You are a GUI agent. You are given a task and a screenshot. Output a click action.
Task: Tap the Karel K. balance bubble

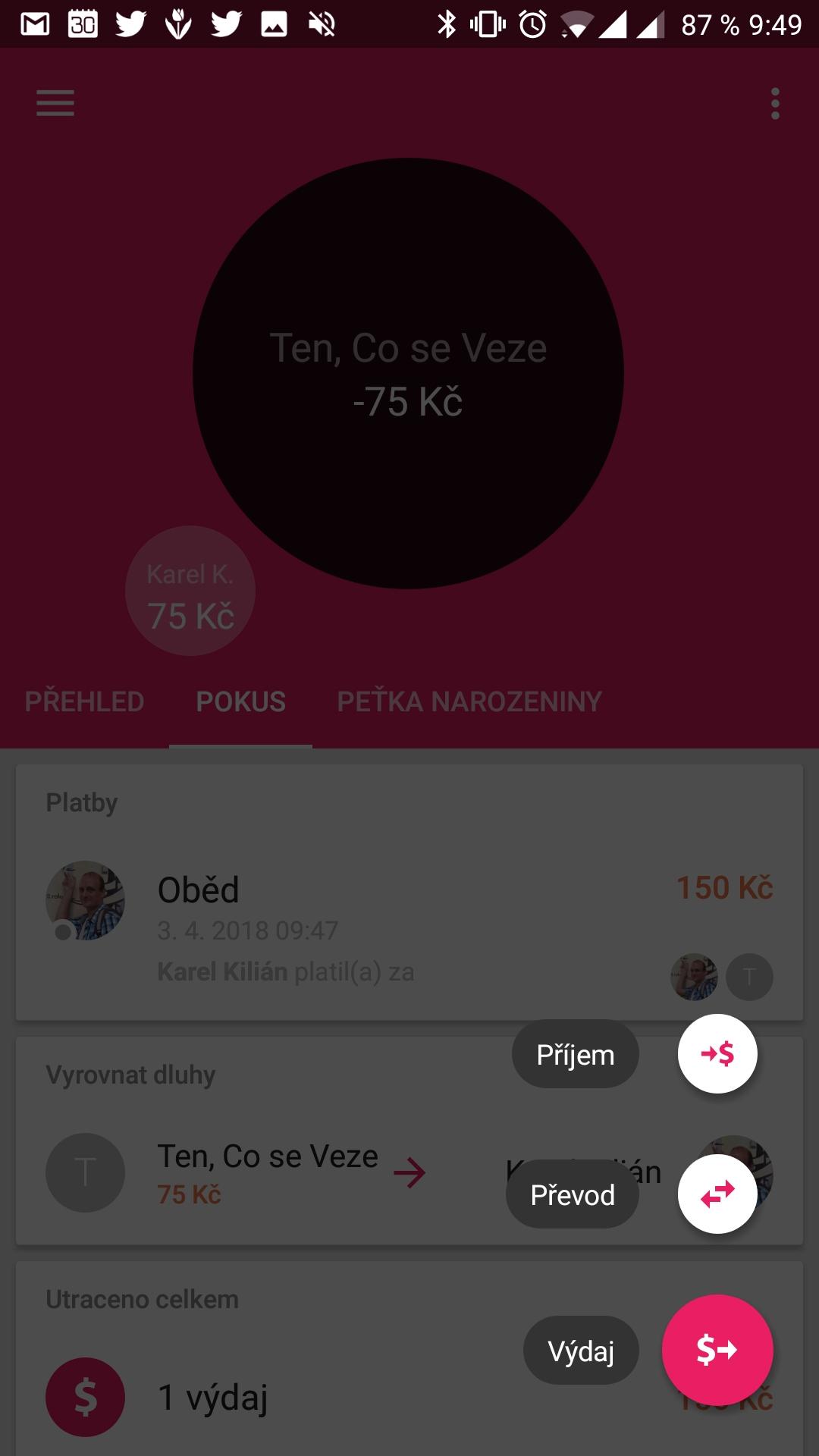(190, 591)
